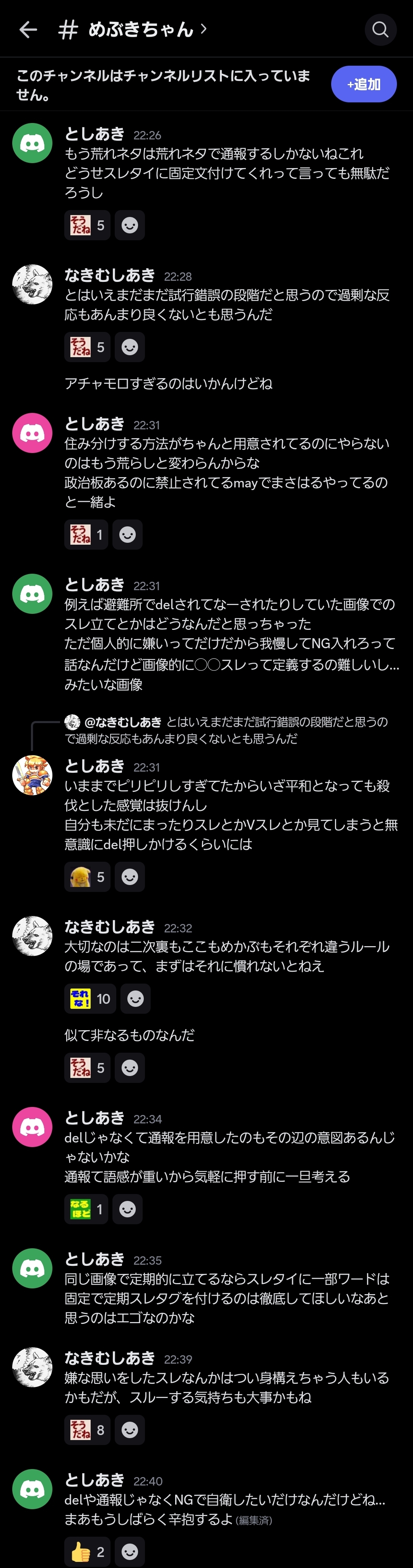Screen dimensions: 413x1568
Task: Tap そうだね reaction under 似て非なるものなんだ
Action: (x=87, y=1068)
